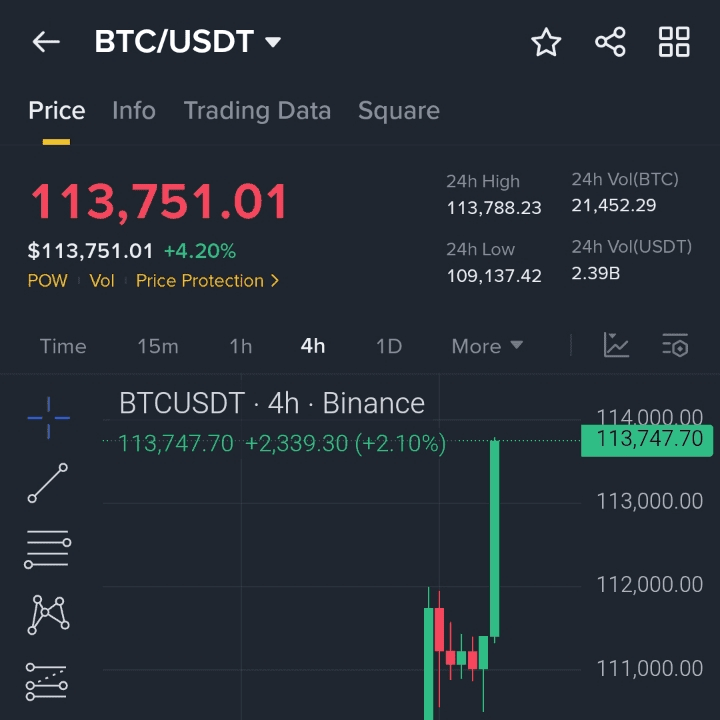720x720 pixels.
Task: Select the Time chart interval
Action: click(63, 346)
